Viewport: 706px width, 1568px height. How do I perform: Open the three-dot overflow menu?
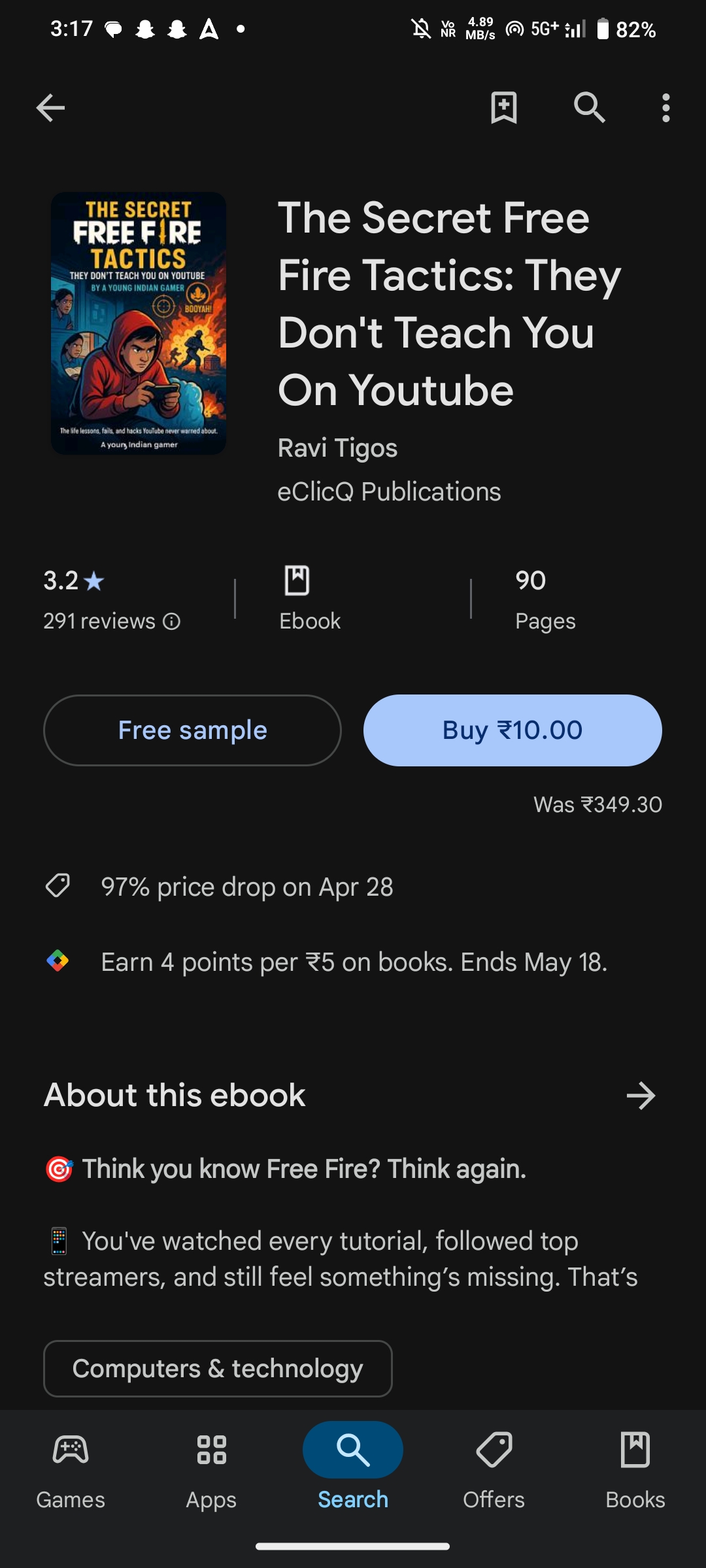[x=665, y=108]
